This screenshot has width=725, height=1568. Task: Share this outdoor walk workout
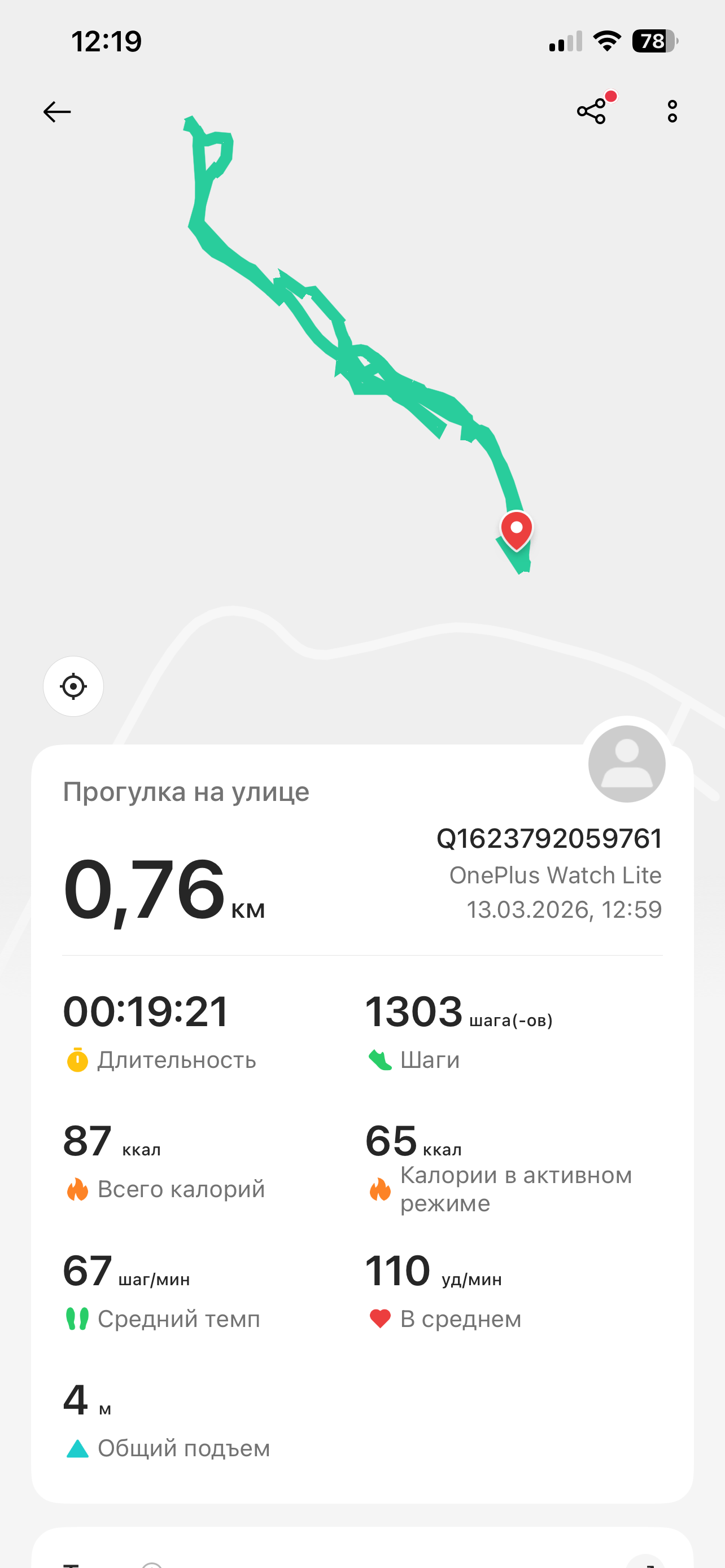point(592,111)
